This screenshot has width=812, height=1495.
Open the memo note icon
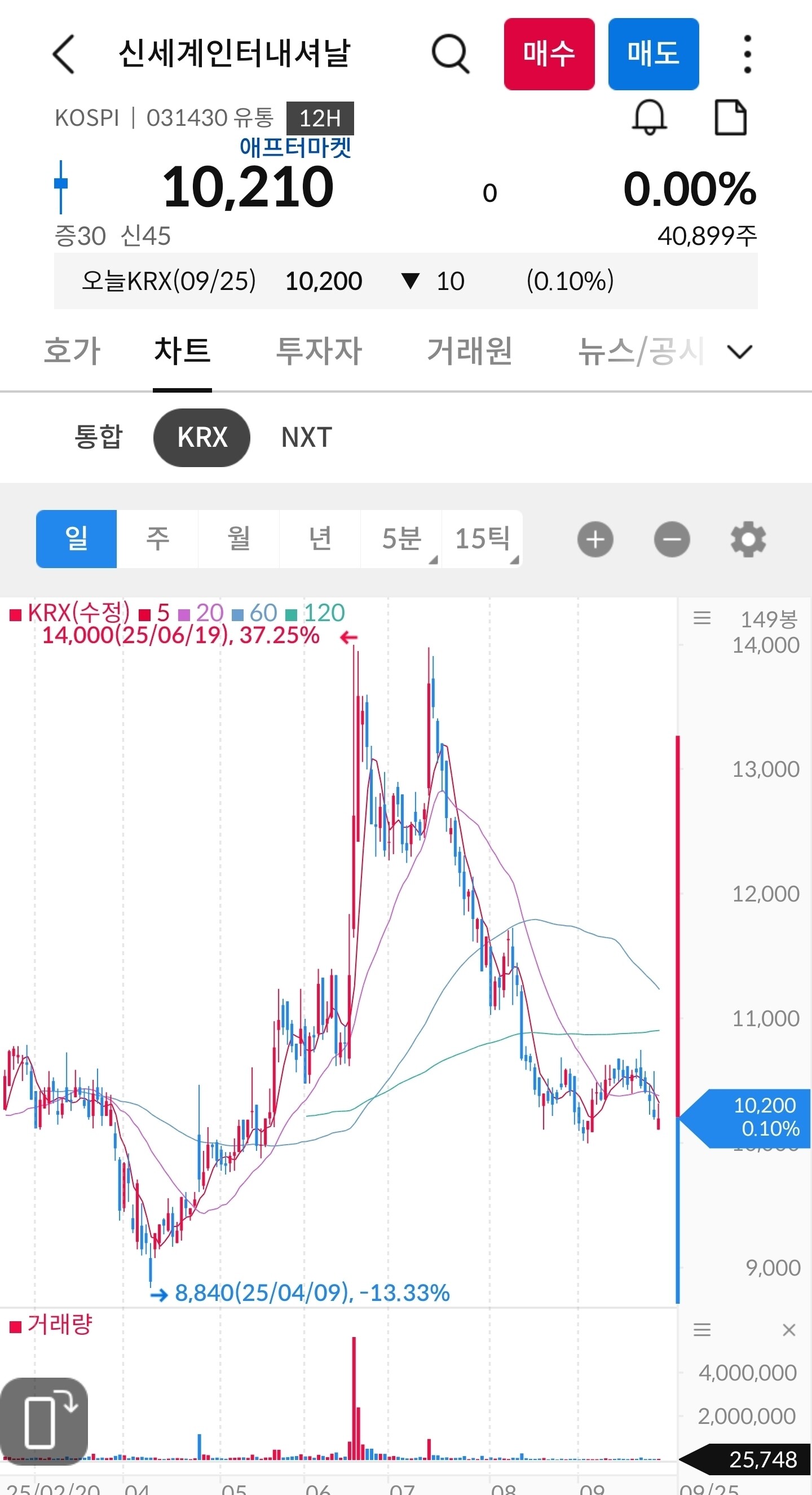point(730,118)
